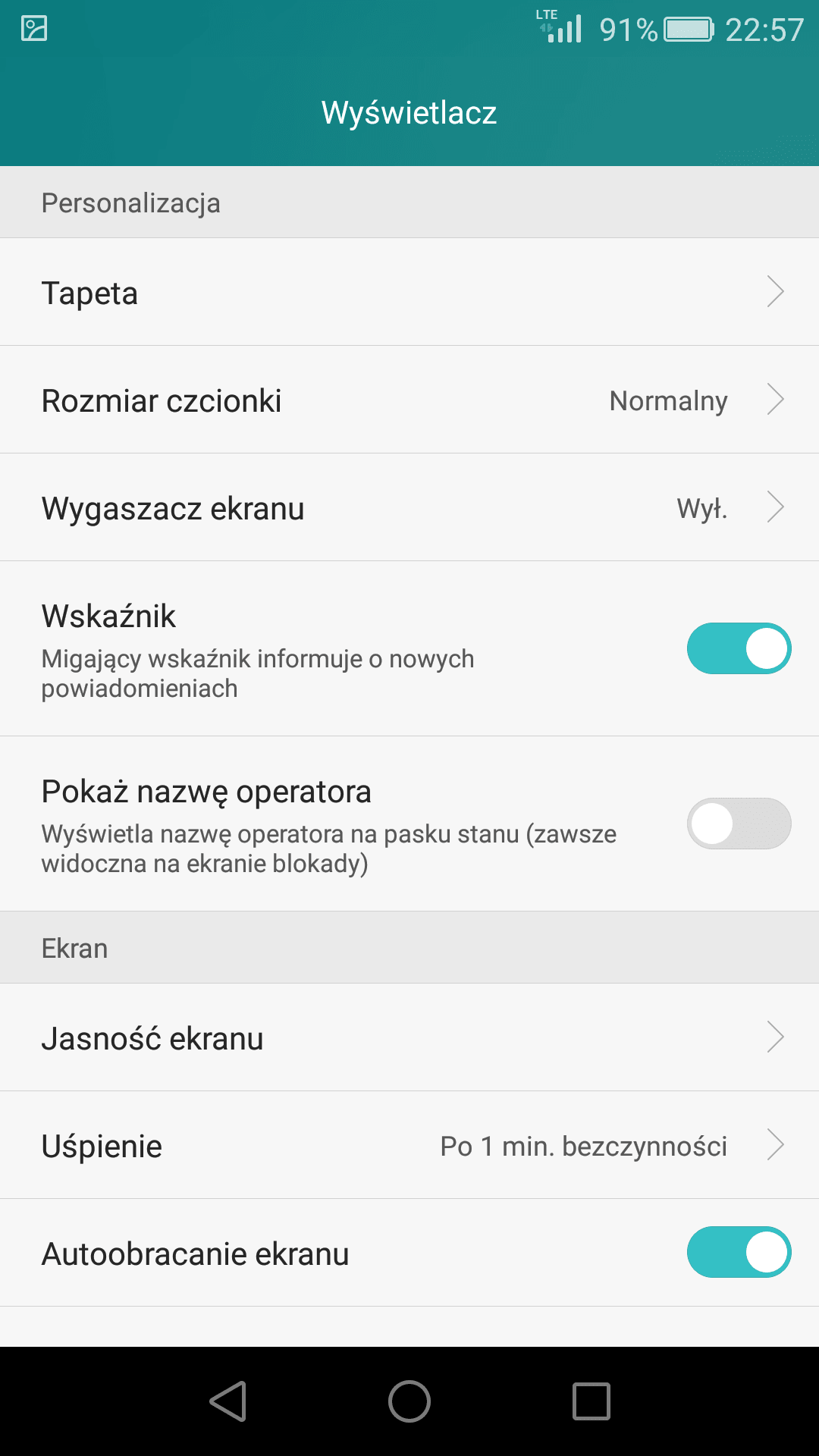Open Jasność ekranu brightness settings
Screen dimensions: 819x1456
[x=409, y=1037]
